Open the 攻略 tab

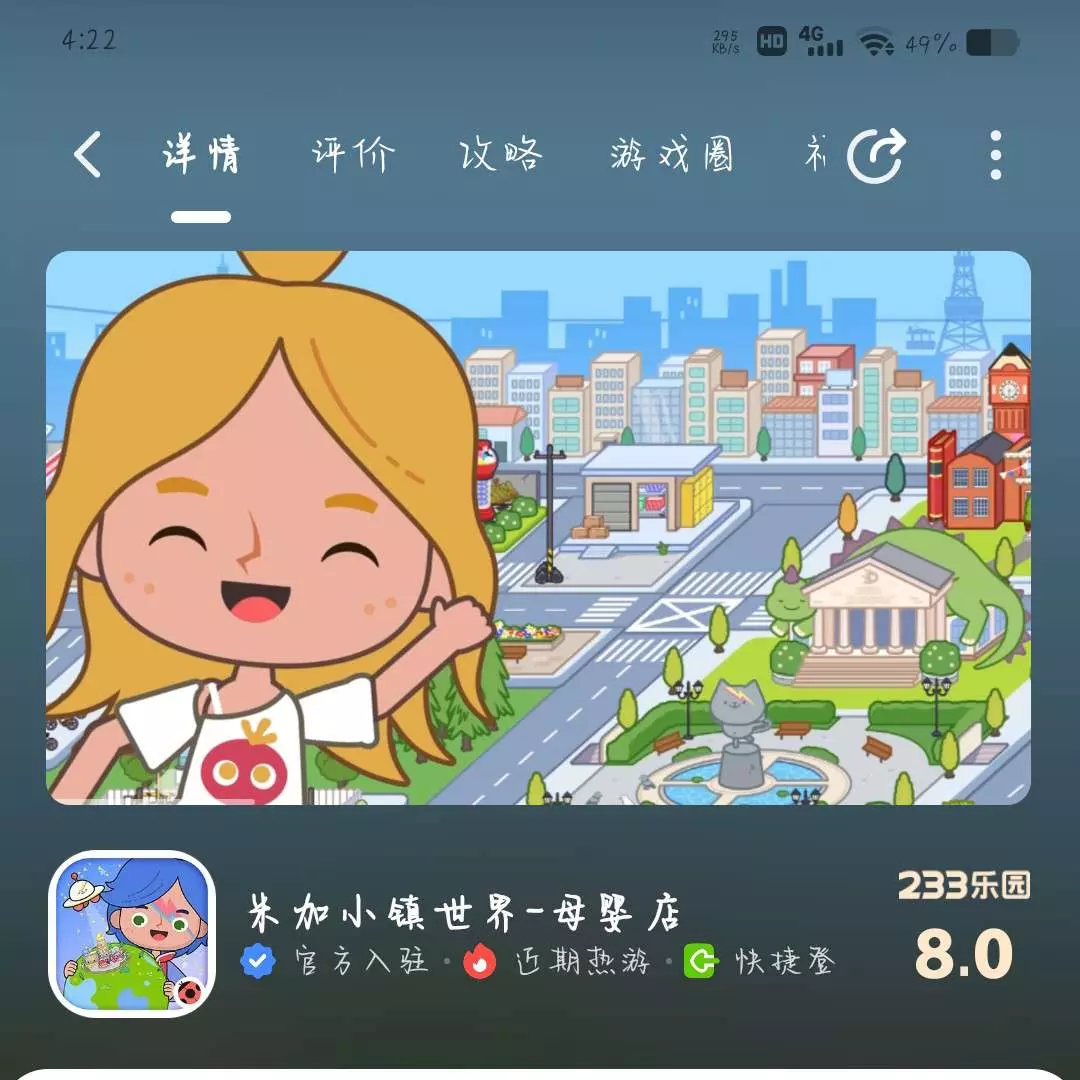[x=501, y=155]
